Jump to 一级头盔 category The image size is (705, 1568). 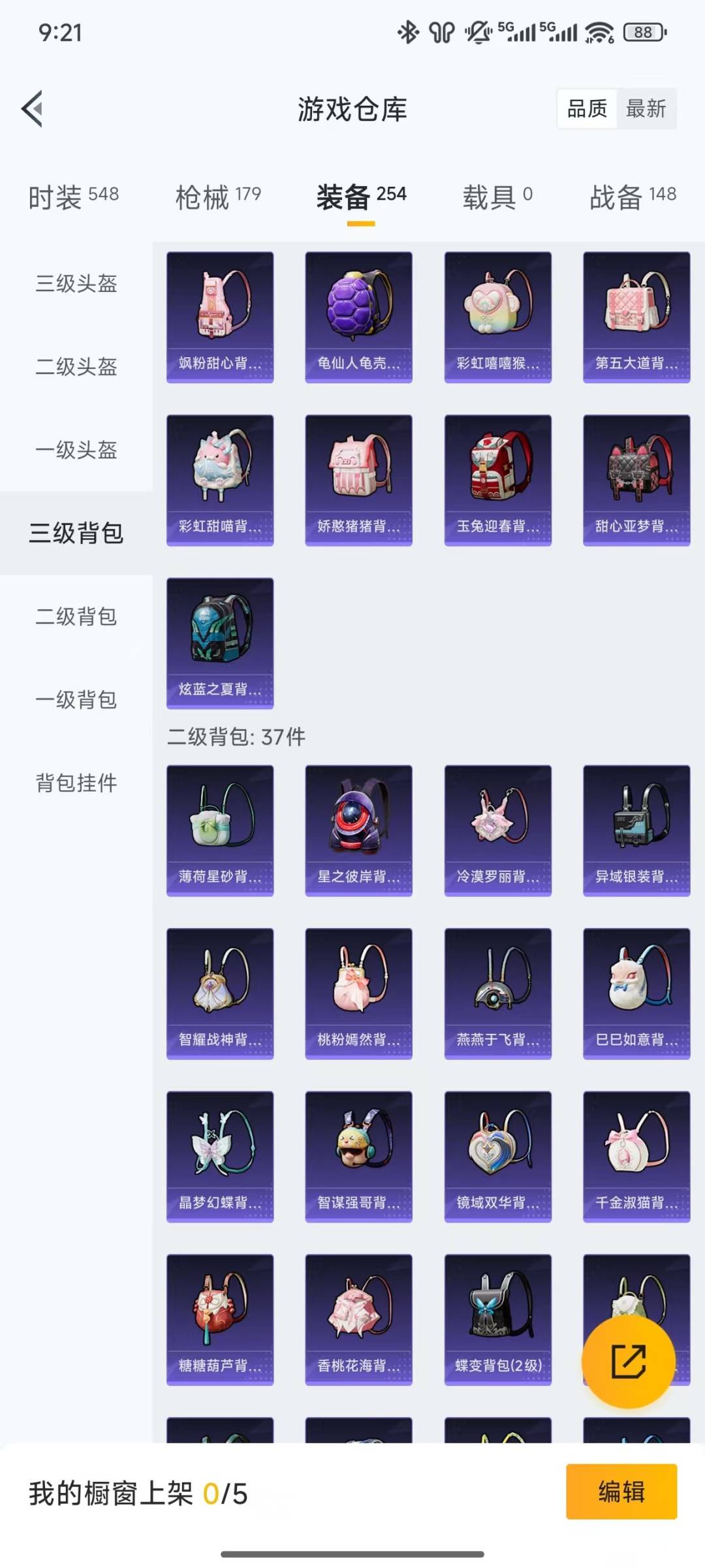[x=76, y=450]
